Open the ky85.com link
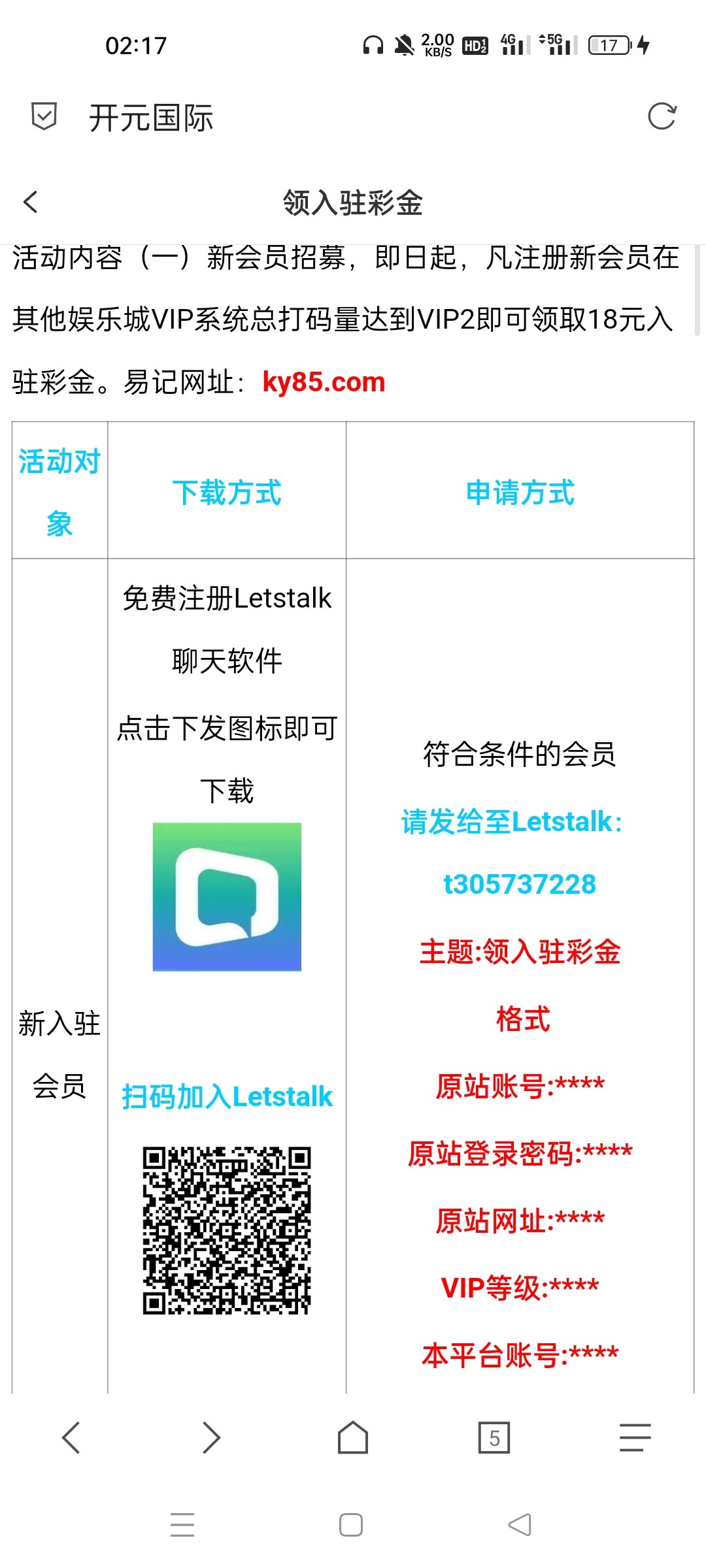706x1568 pixels. (324, 382)
